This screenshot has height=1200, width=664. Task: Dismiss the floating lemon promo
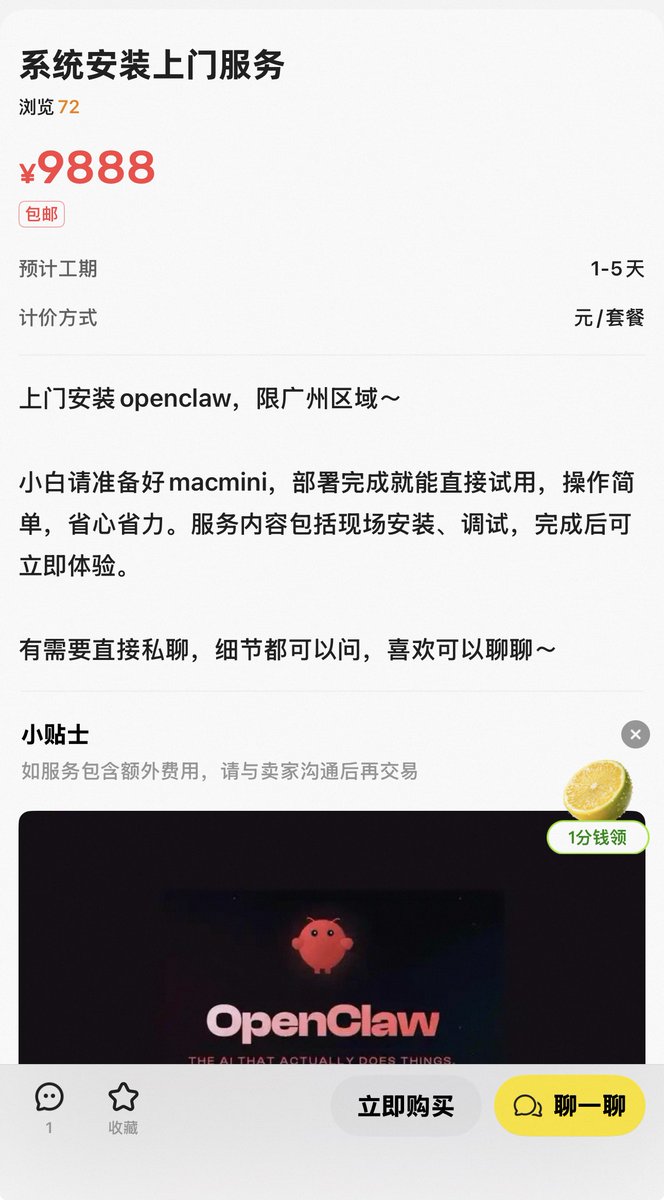click(635, 734)
